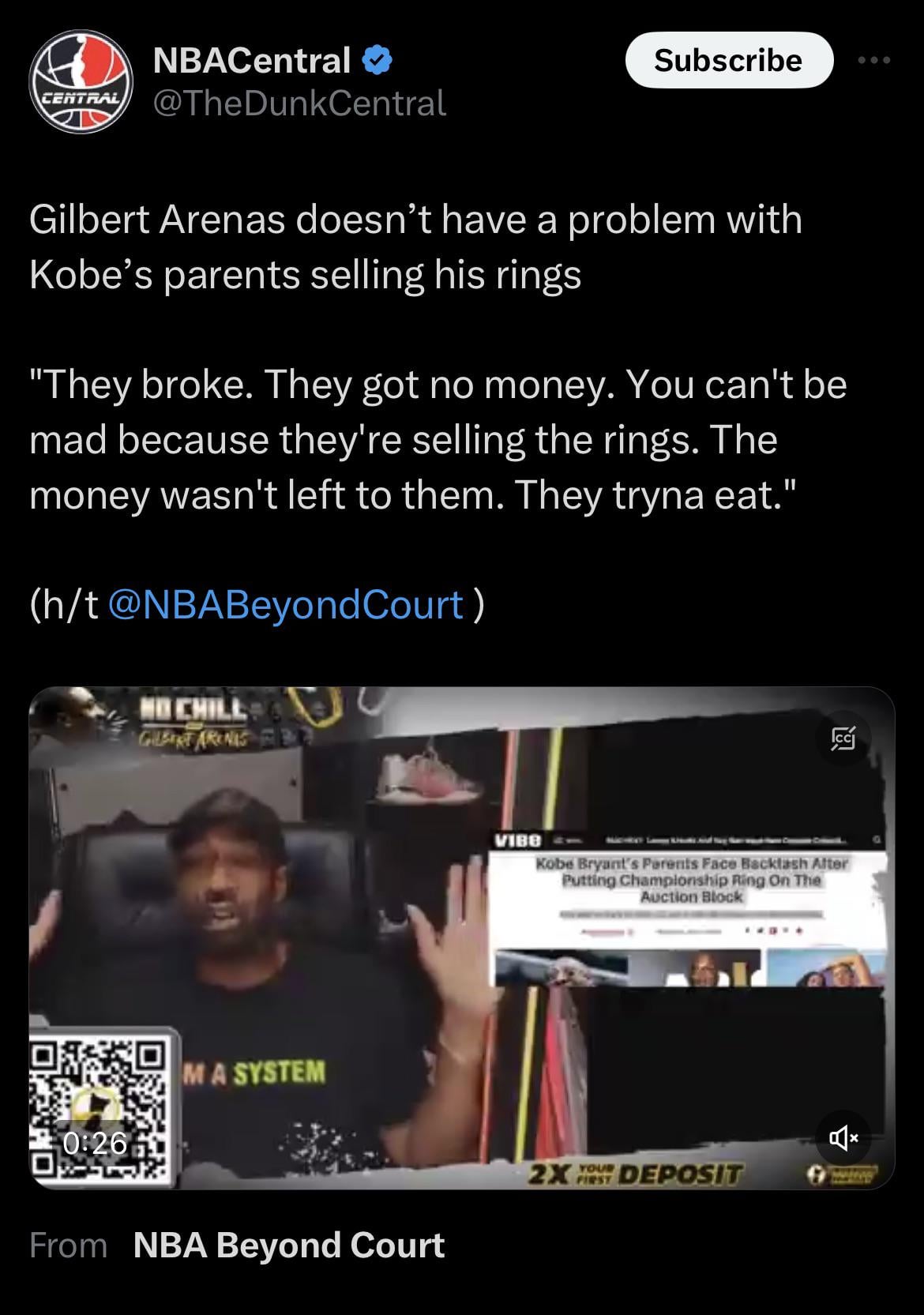924x1315 pixels.
Task: Open the @NBABeyondCourt mention link
Action: click(284, 605)
